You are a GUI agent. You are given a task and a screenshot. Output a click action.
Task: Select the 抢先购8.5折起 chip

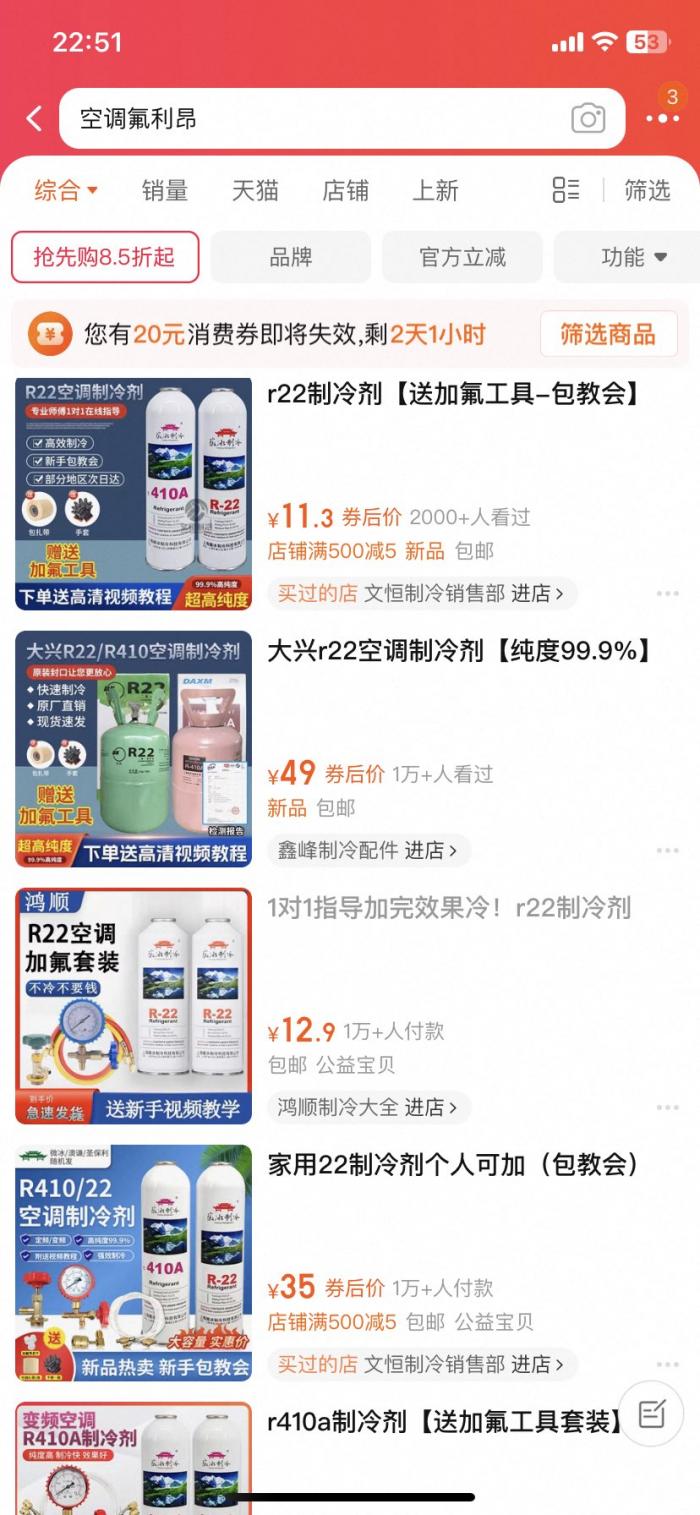pyautogui.click(x=105, y=257)
